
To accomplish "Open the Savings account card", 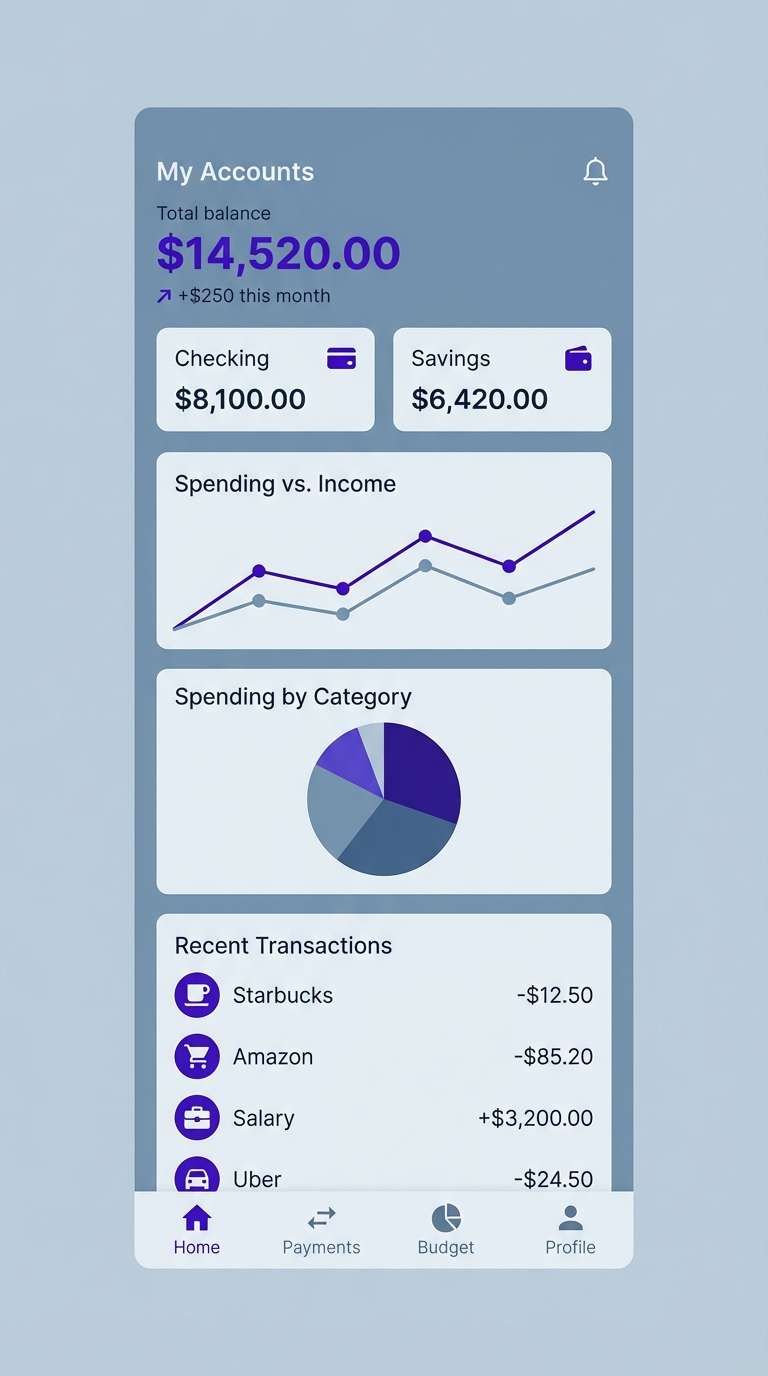I will point(502,379).
